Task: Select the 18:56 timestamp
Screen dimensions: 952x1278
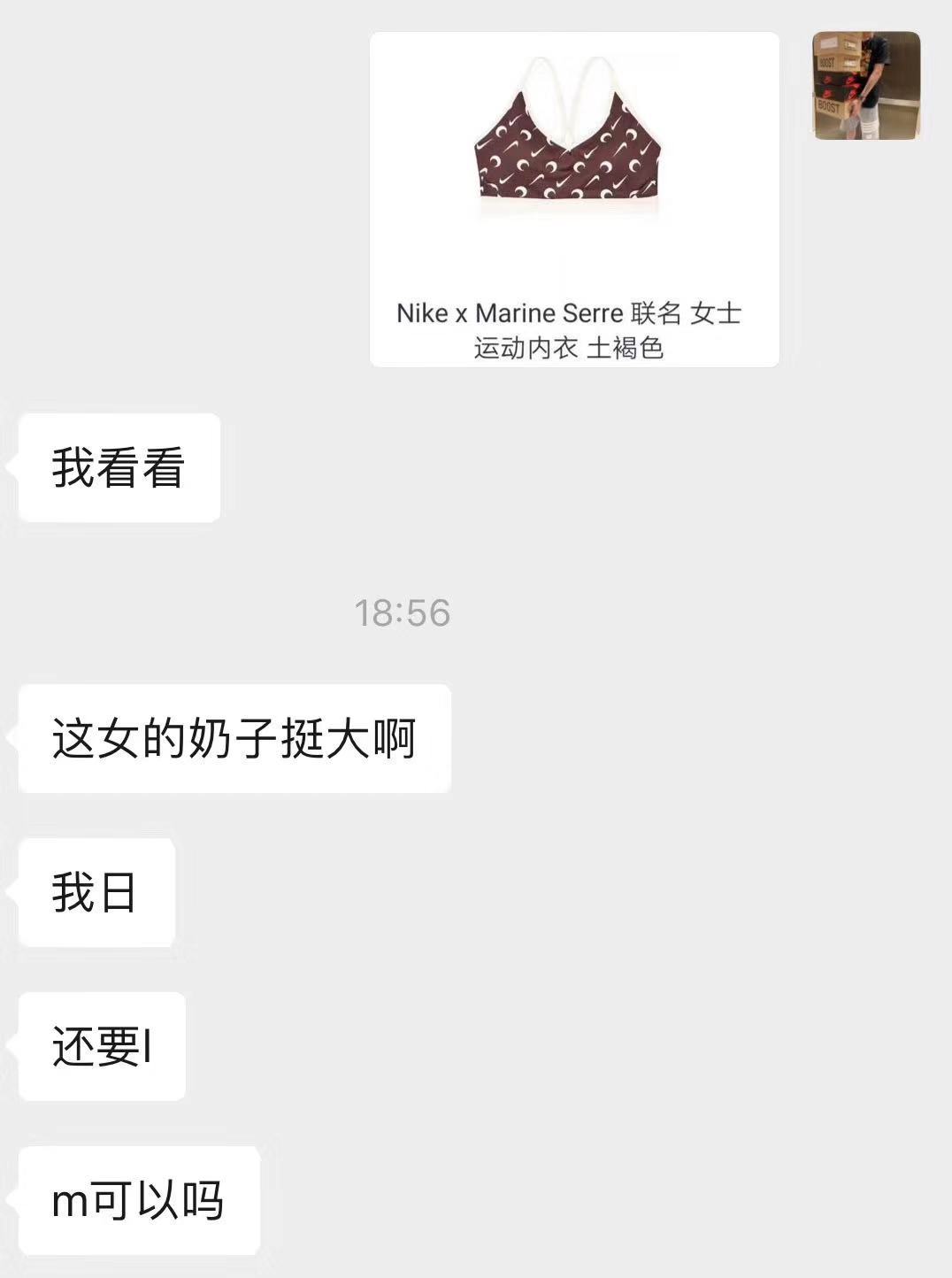Action: [403, 612]
